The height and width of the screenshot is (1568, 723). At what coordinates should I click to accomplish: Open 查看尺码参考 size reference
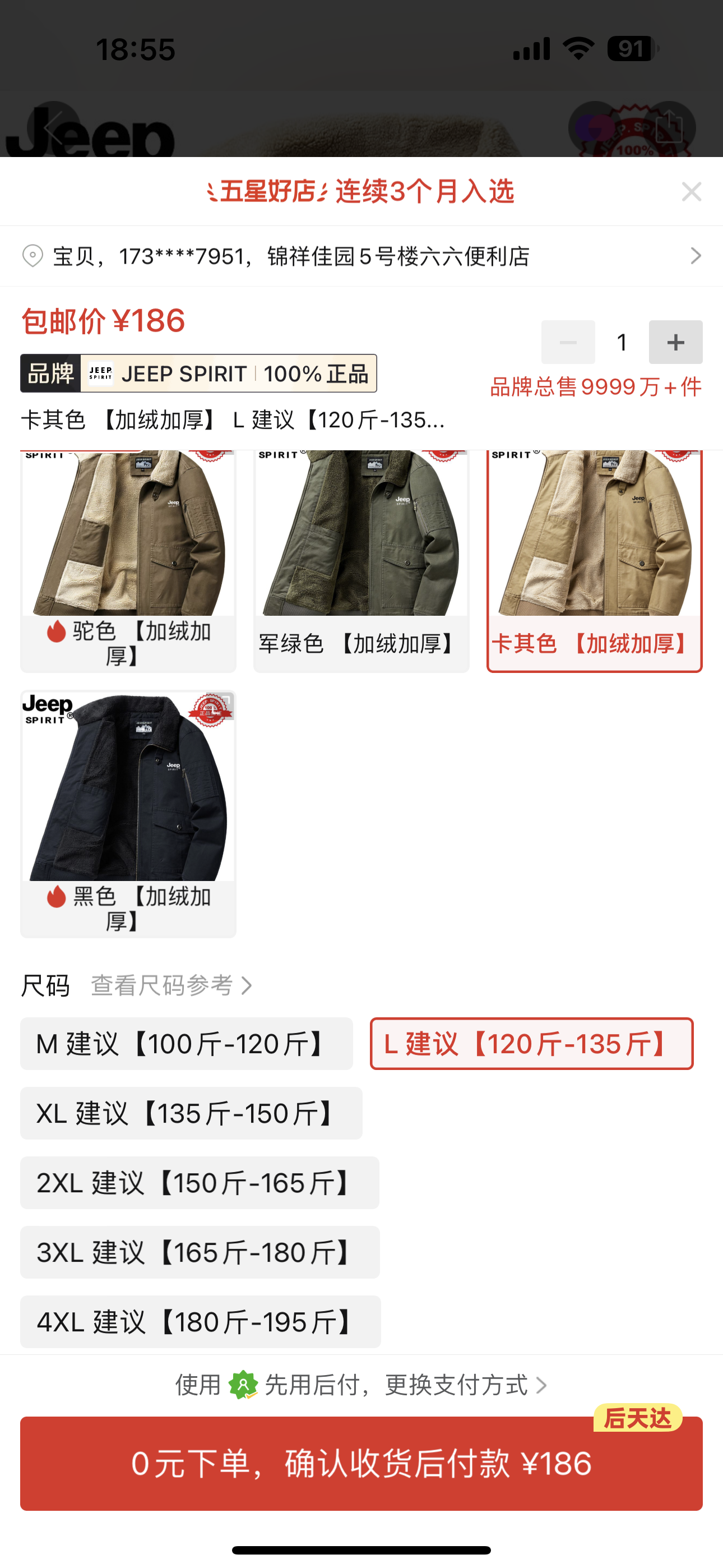[170, 985]
